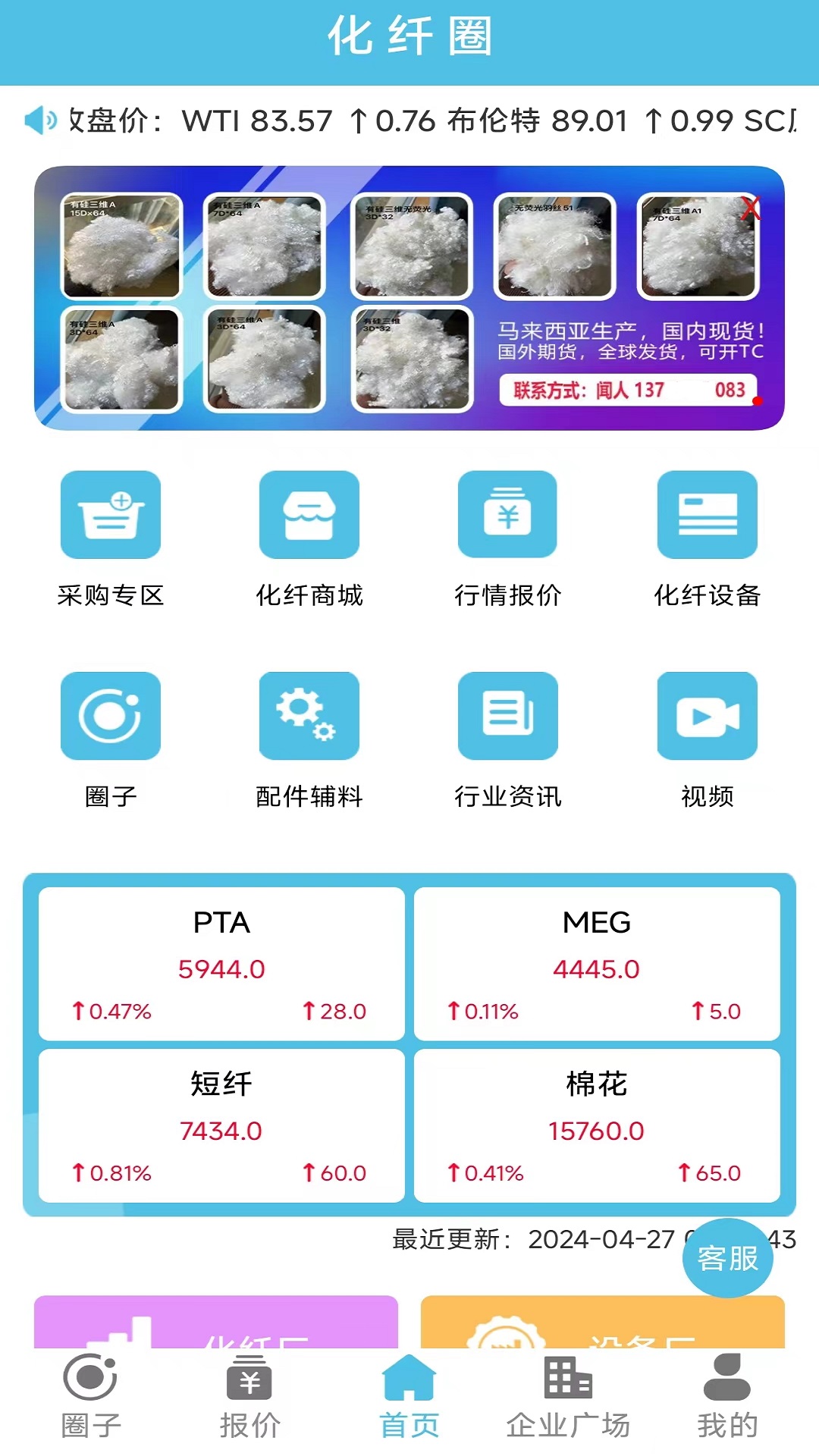Open the 配件辅料 accessories icon
The image size is (819, 1456).
(309, 716)
